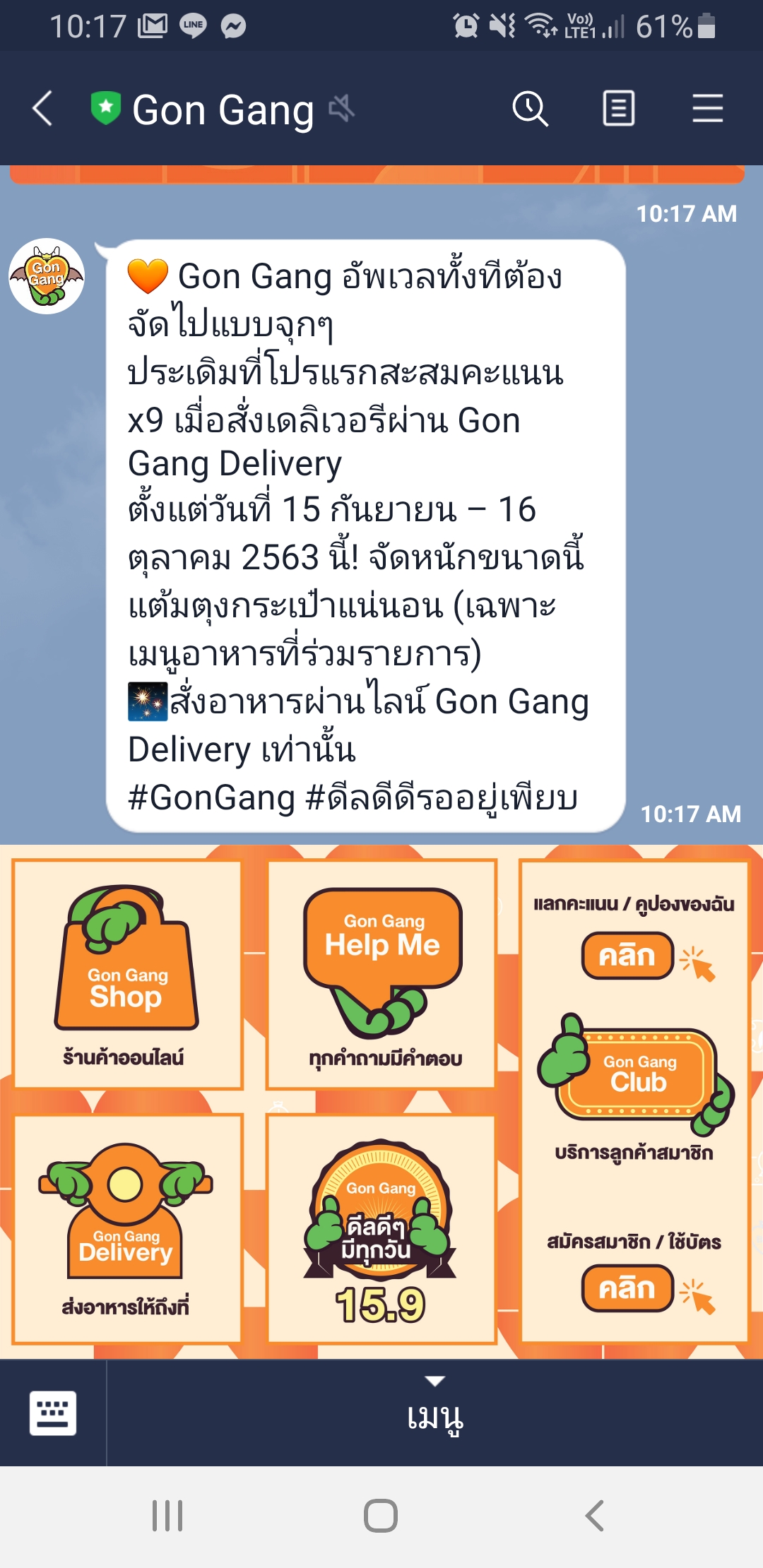The width and height of the screenshot is (763, 1568).
Task: Search within this chat
Action: 530,109
